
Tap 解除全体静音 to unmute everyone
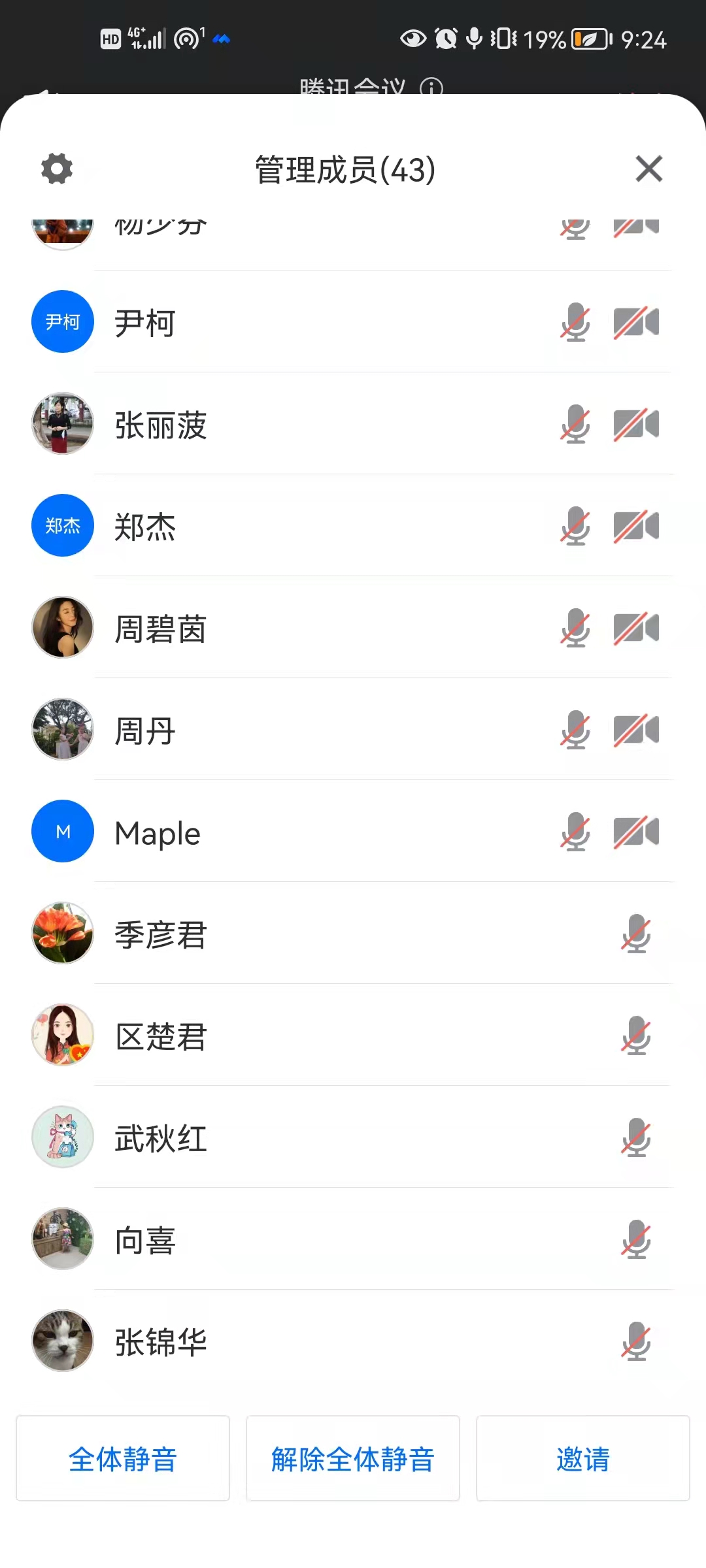coord(353,1459)
